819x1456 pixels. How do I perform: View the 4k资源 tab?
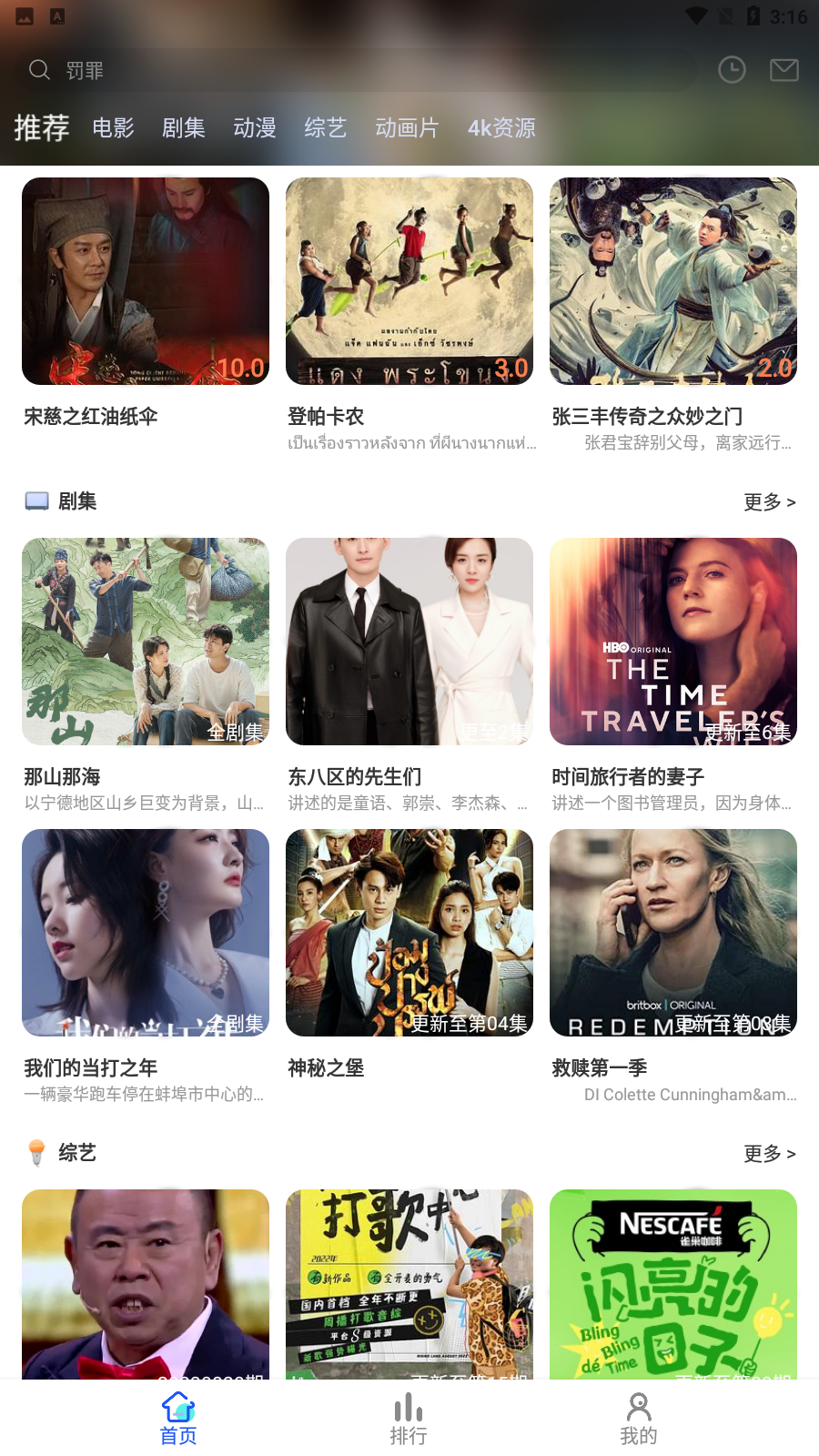501,127
